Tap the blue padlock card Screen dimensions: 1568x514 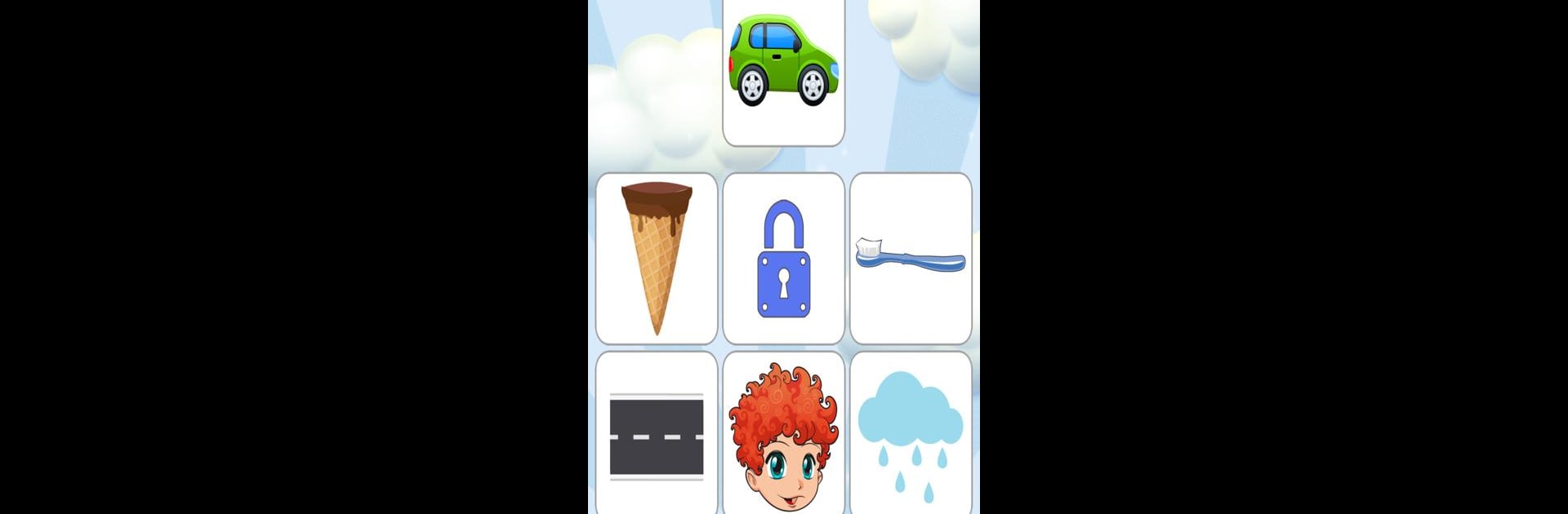click(783, 258)
